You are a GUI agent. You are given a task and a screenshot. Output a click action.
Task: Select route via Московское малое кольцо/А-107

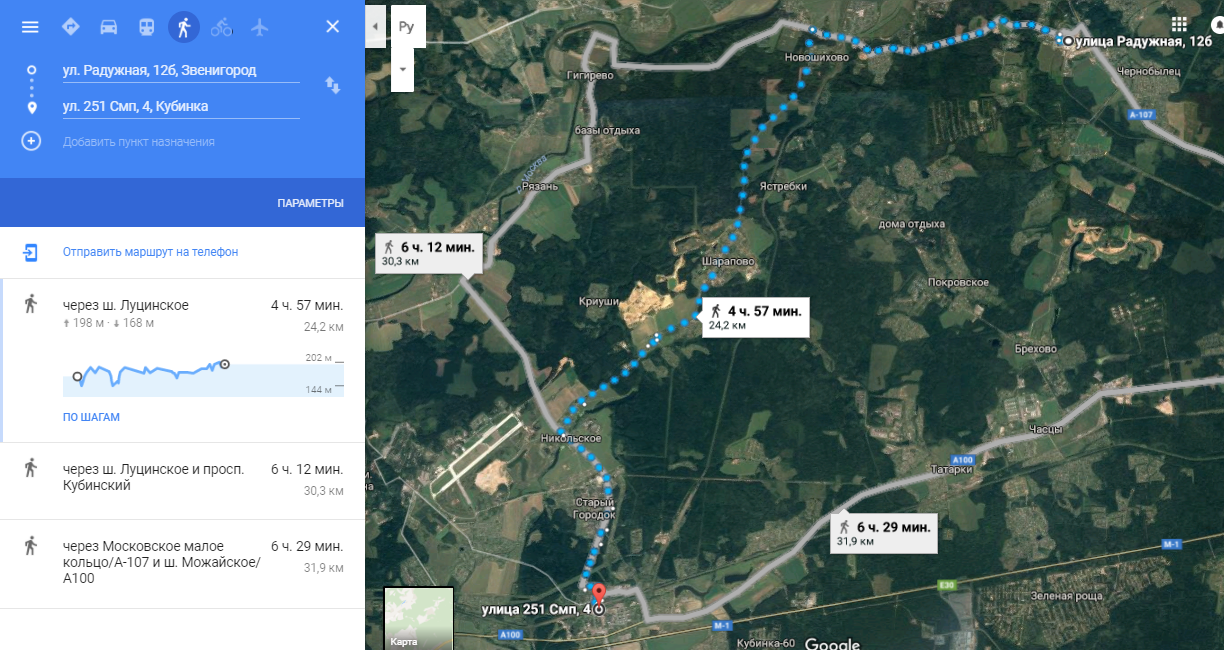182,562
